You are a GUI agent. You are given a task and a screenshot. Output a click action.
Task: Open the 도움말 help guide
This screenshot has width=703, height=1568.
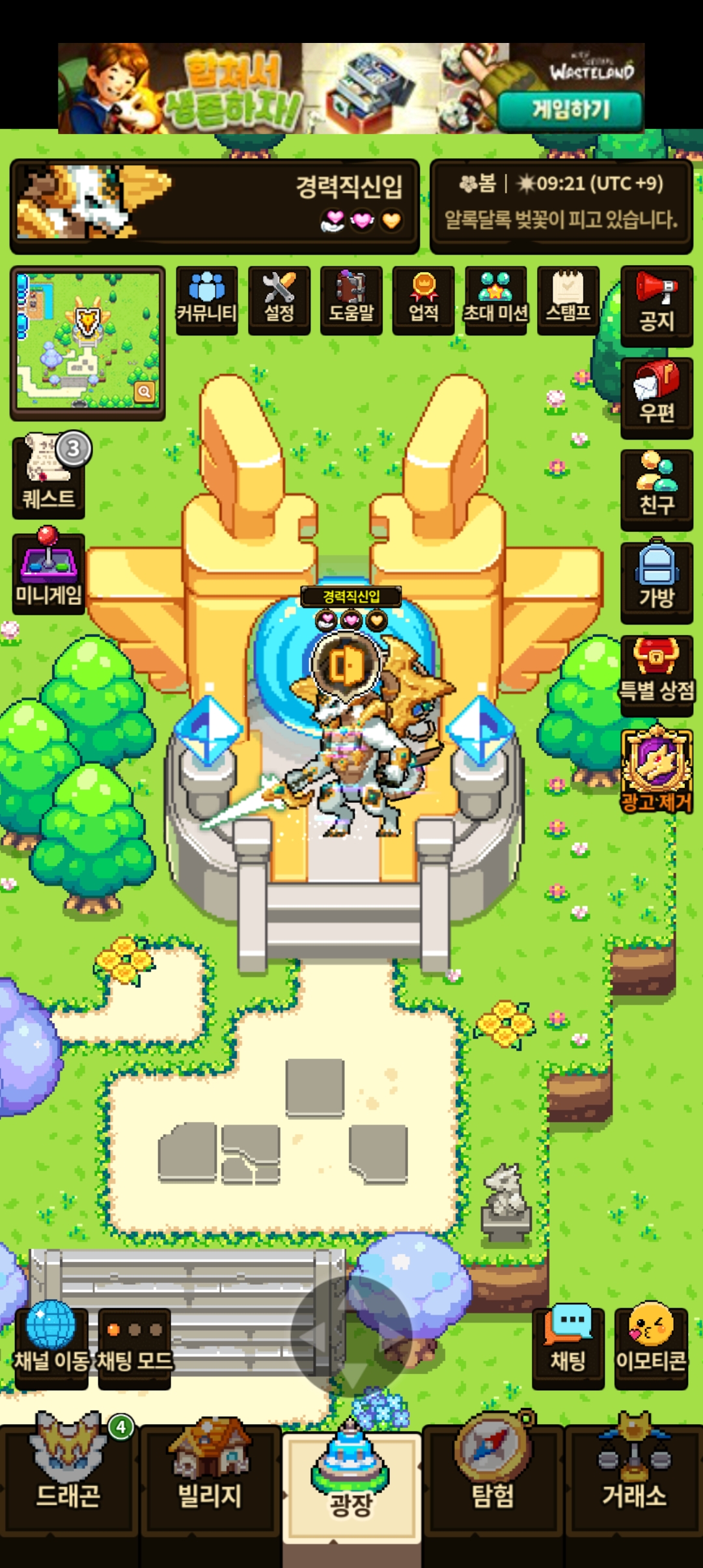point(351,300)
